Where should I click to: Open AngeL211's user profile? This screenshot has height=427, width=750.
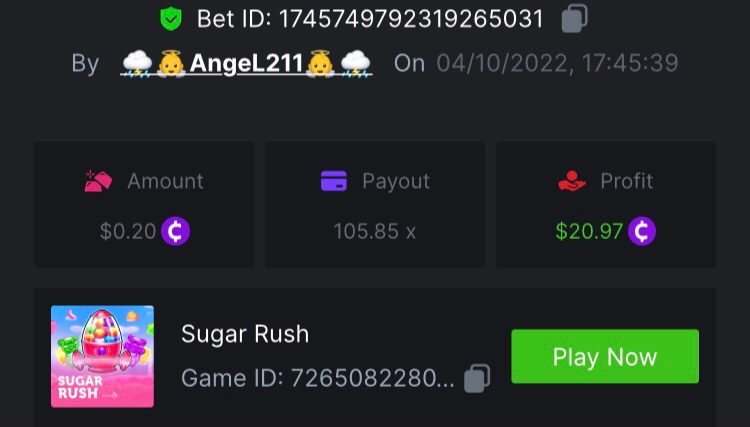(x=246, y=64)
